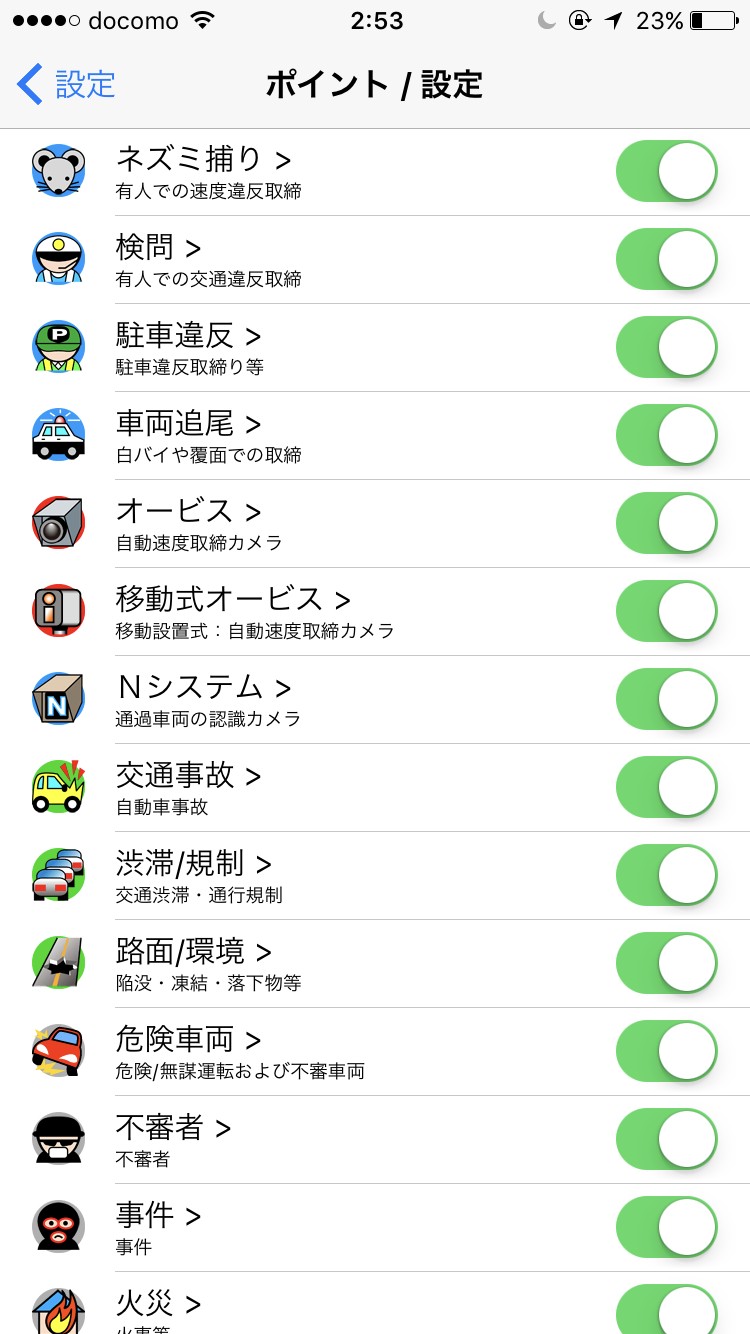Turn off the ネズミ捕り switch
Viewport: 750px width, 1334px height.
(667, 171)
